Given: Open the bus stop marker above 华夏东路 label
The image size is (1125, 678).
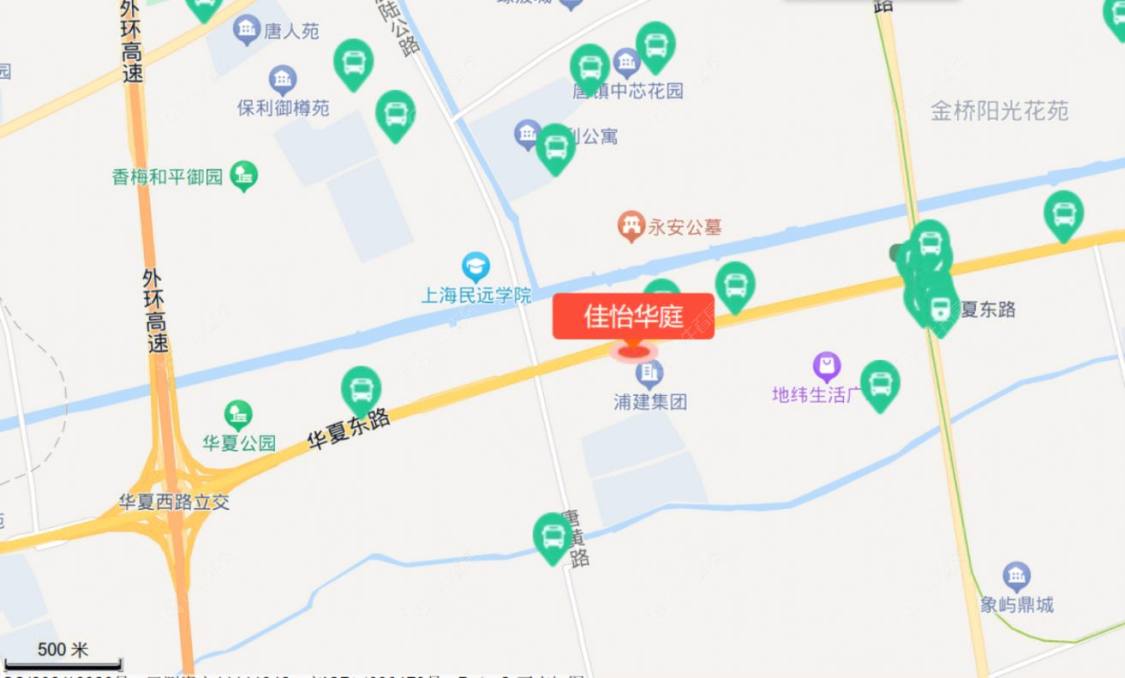Looking at the screenshot, I should [361, 389].
